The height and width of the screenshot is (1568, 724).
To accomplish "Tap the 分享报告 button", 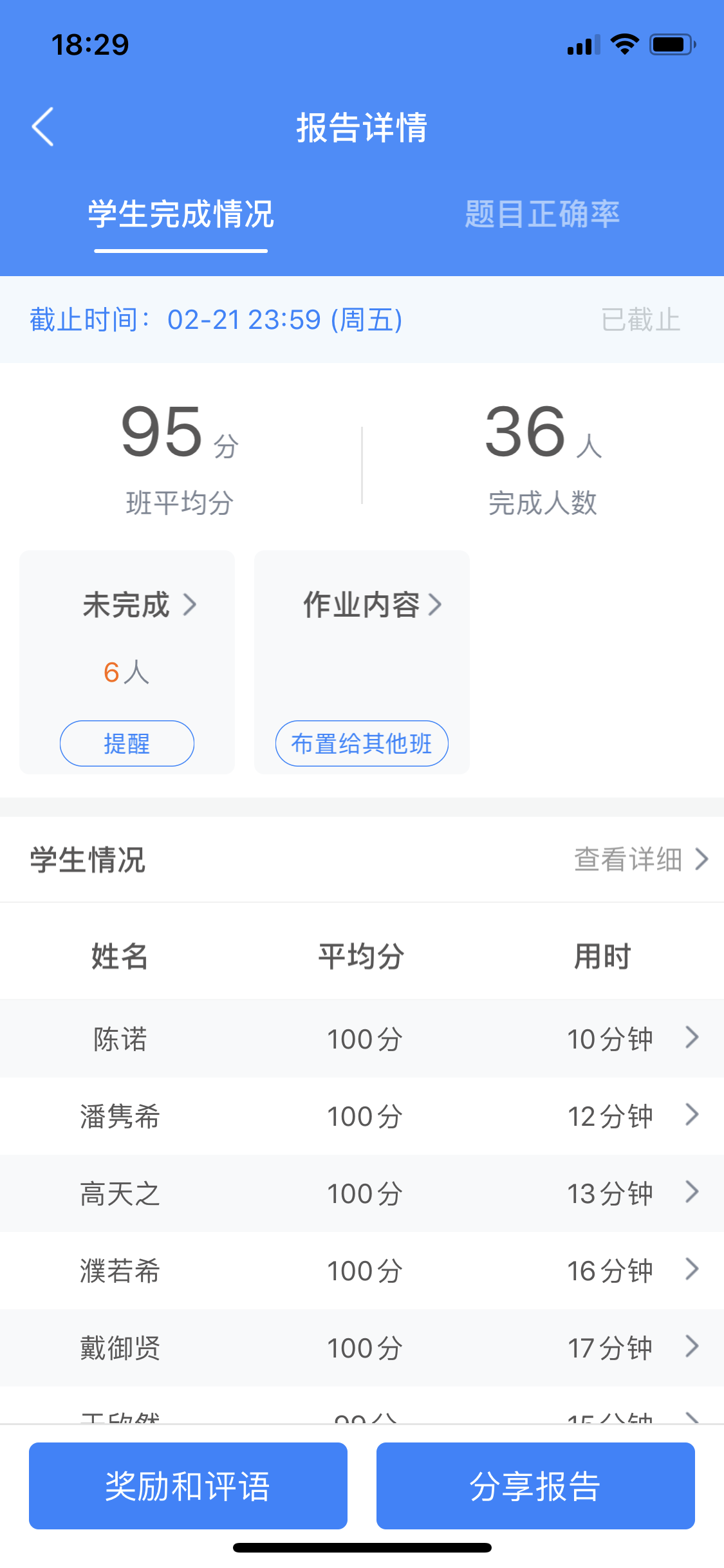I will pos(535,1486).
